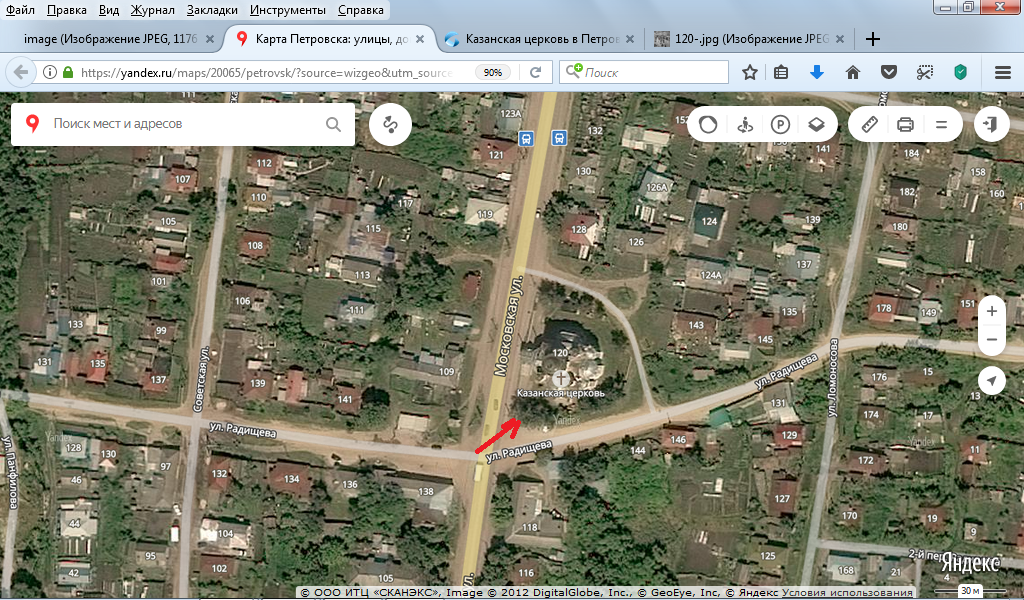Screen dimensions: 1024x600
Task: Toggle the traffic layer
Action: click(708, 124)
